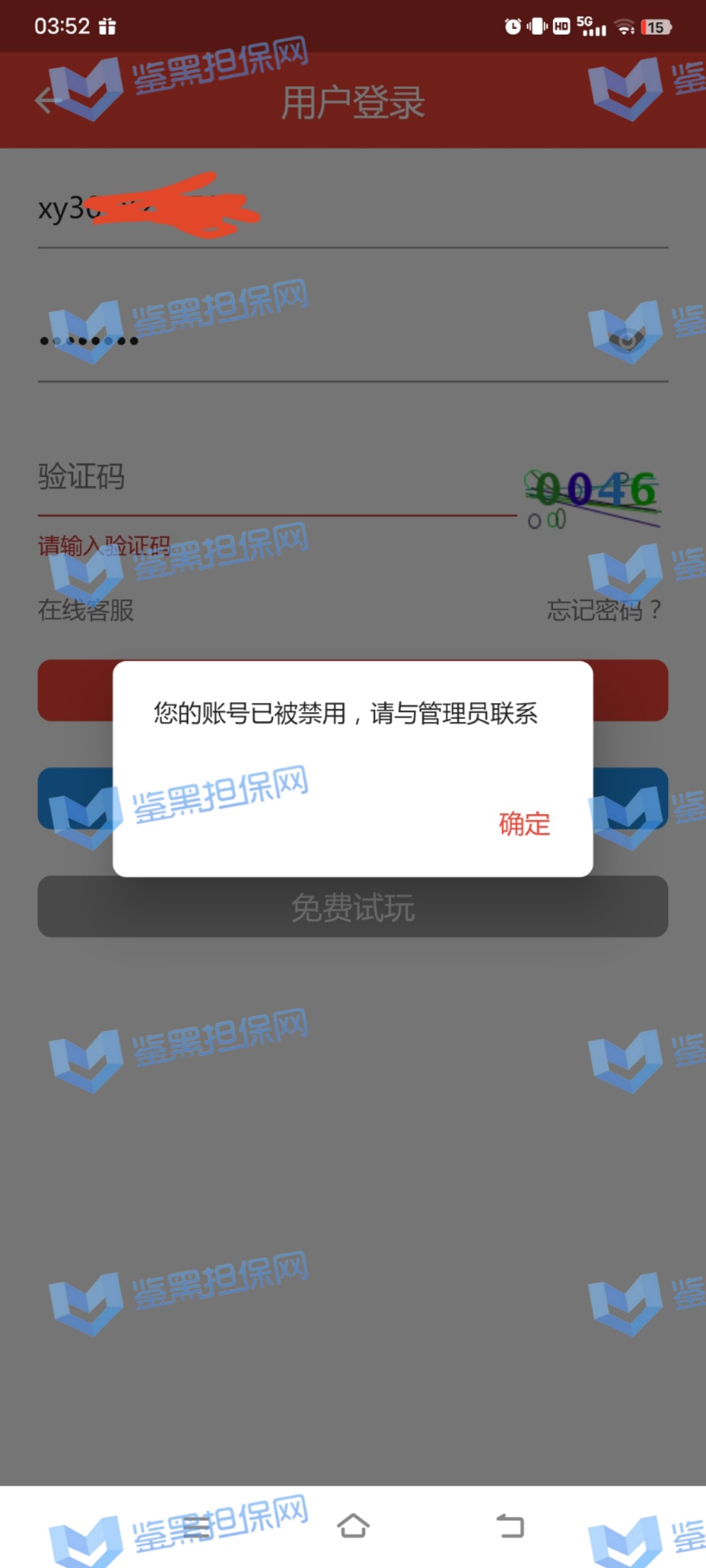706x1568 pixels.
Task: Refresh the captcha image 0046
Action: 592,497
